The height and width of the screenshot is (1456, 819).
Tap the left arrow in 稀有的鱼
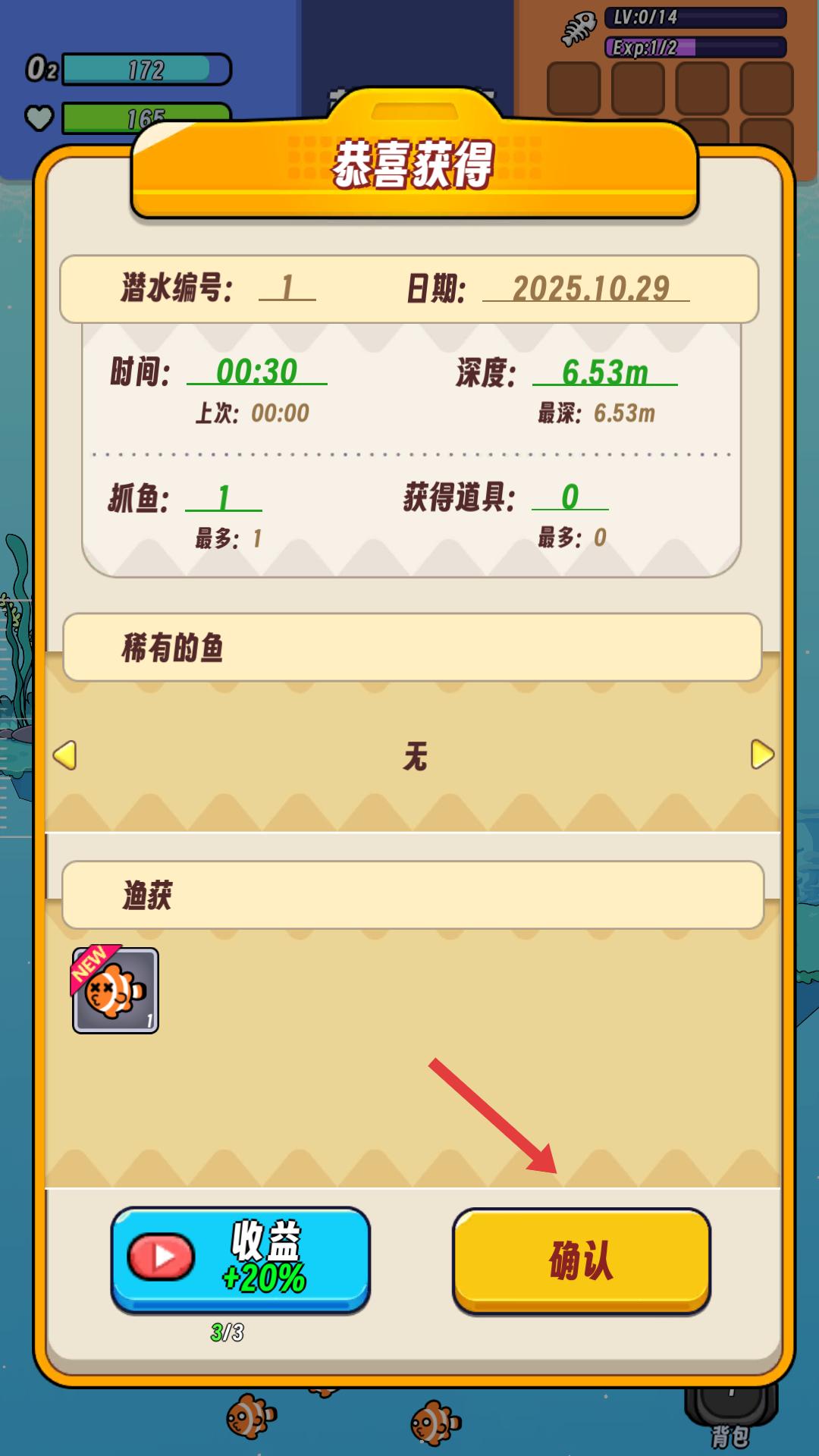(65, 755)
